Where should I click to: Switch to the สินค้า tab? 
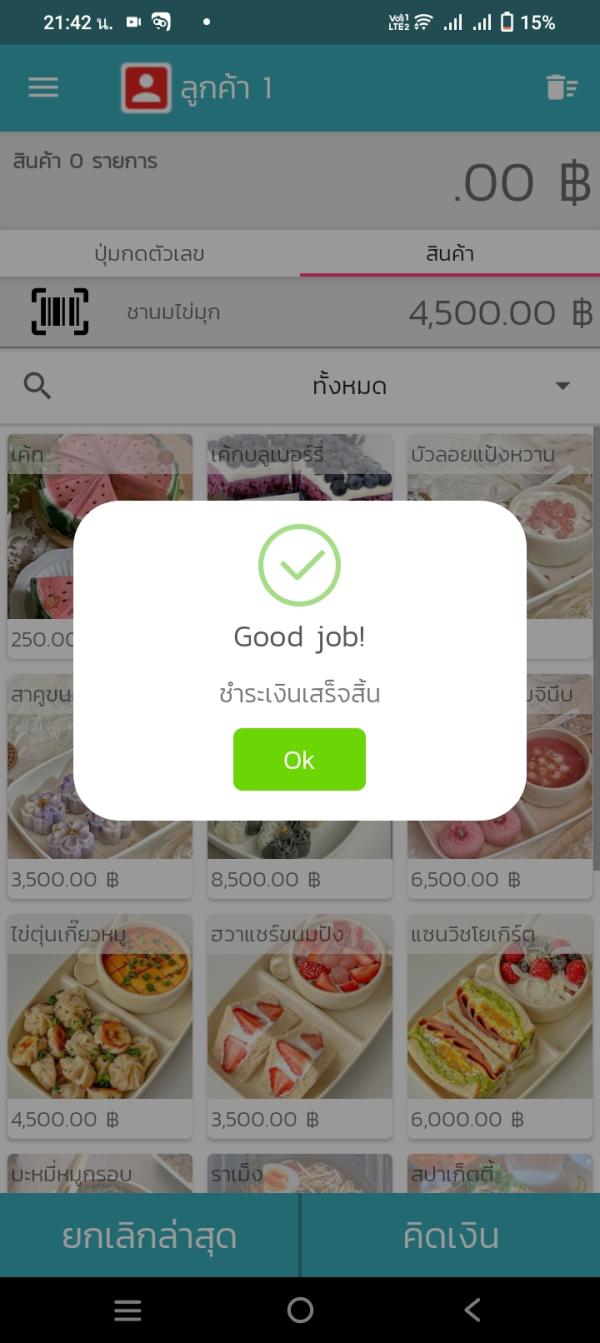coord(449,254)
